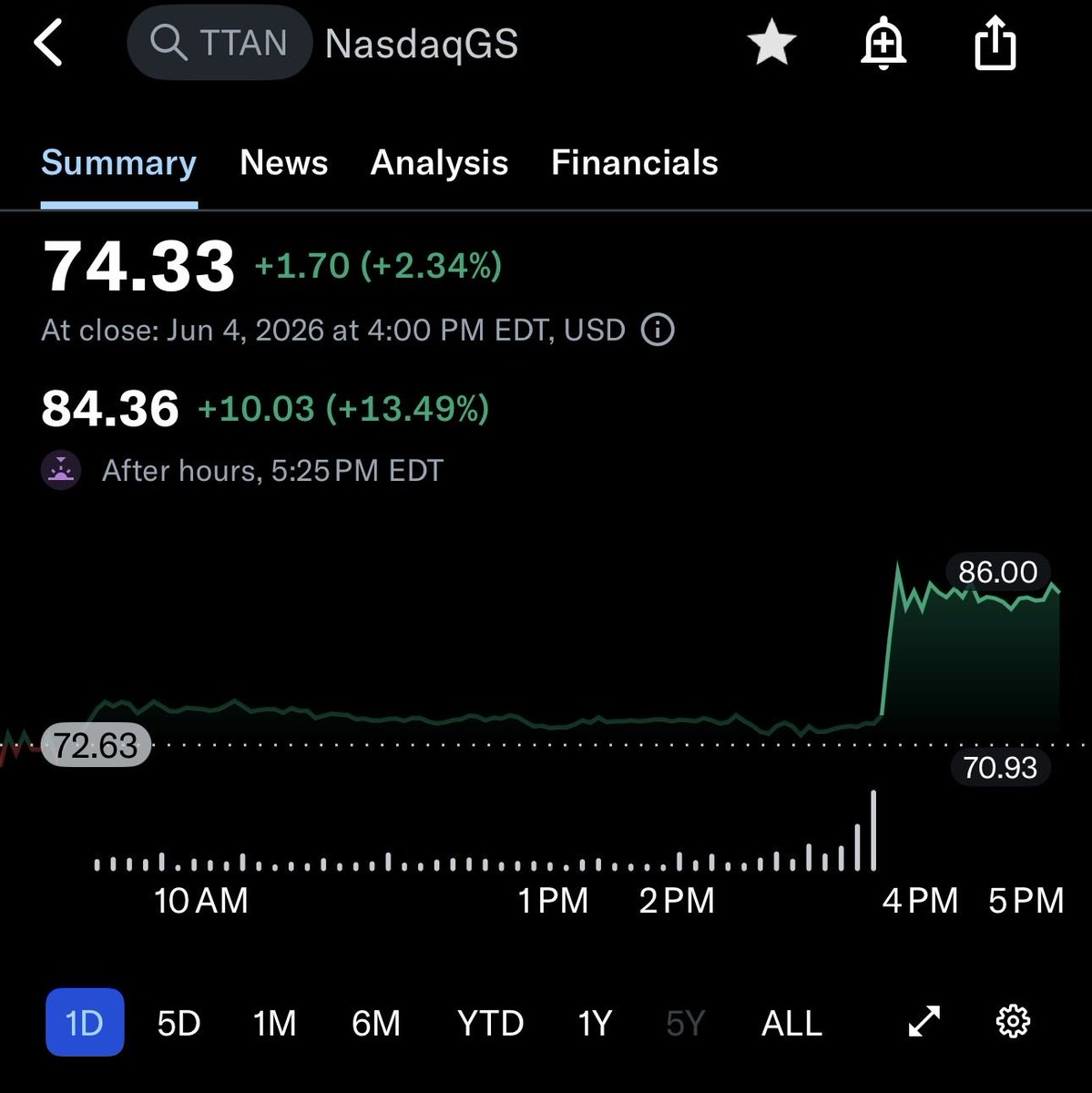Open the TTAN search field
Image resolution: width=1092 pixels, height=1093 pixels.
point(219,43)
